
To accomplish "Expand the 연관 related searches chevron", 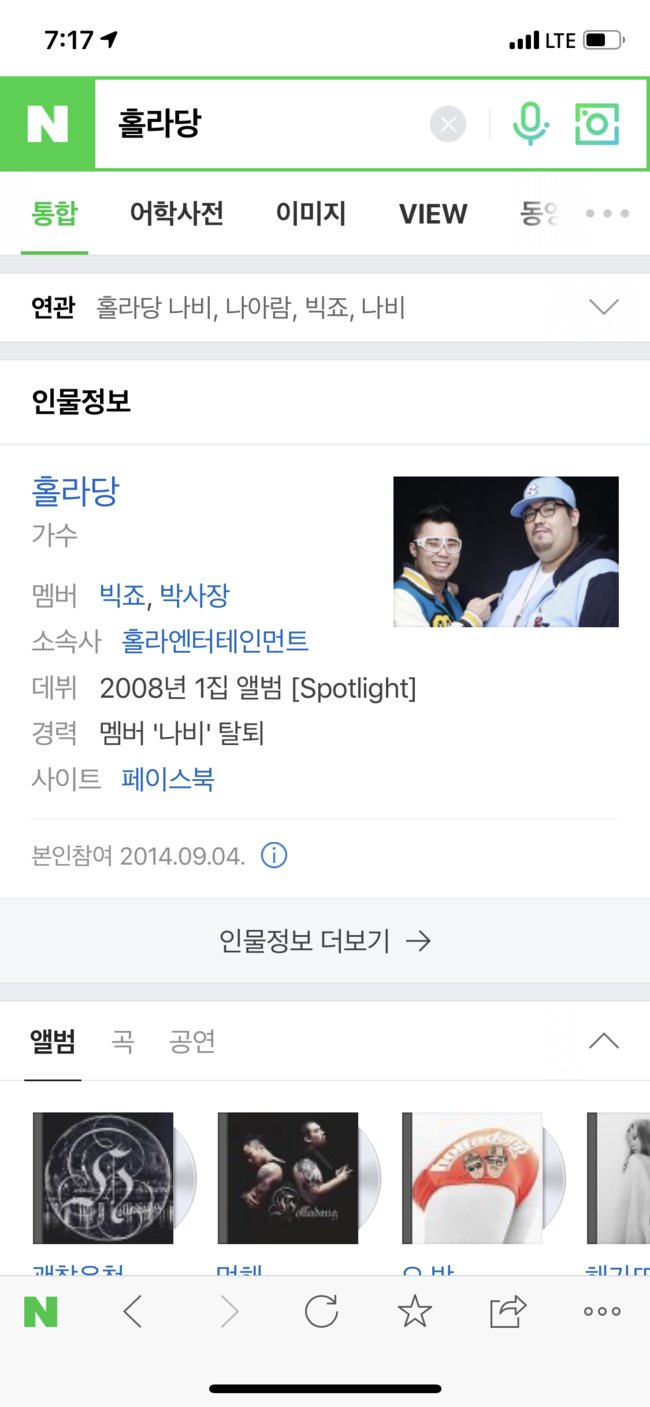I will coord(604,307).
